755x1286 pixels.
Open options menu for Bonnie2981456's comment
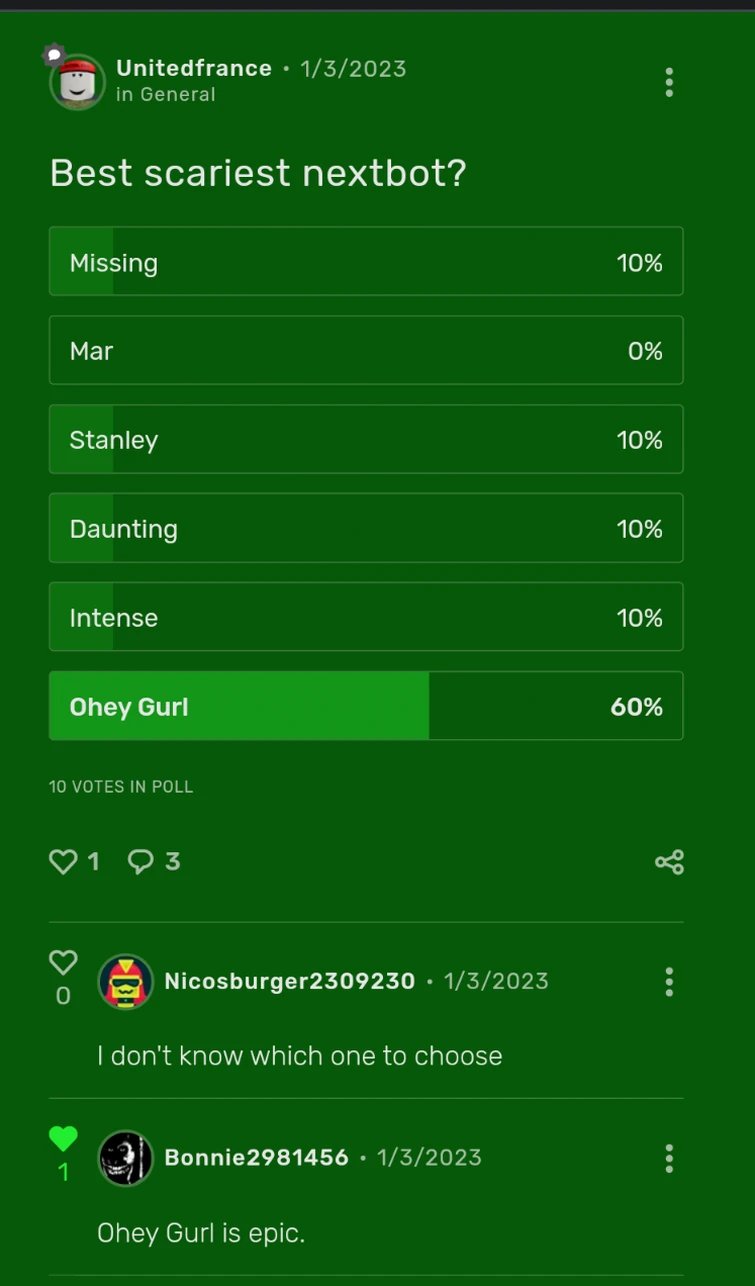[669, 1159]
